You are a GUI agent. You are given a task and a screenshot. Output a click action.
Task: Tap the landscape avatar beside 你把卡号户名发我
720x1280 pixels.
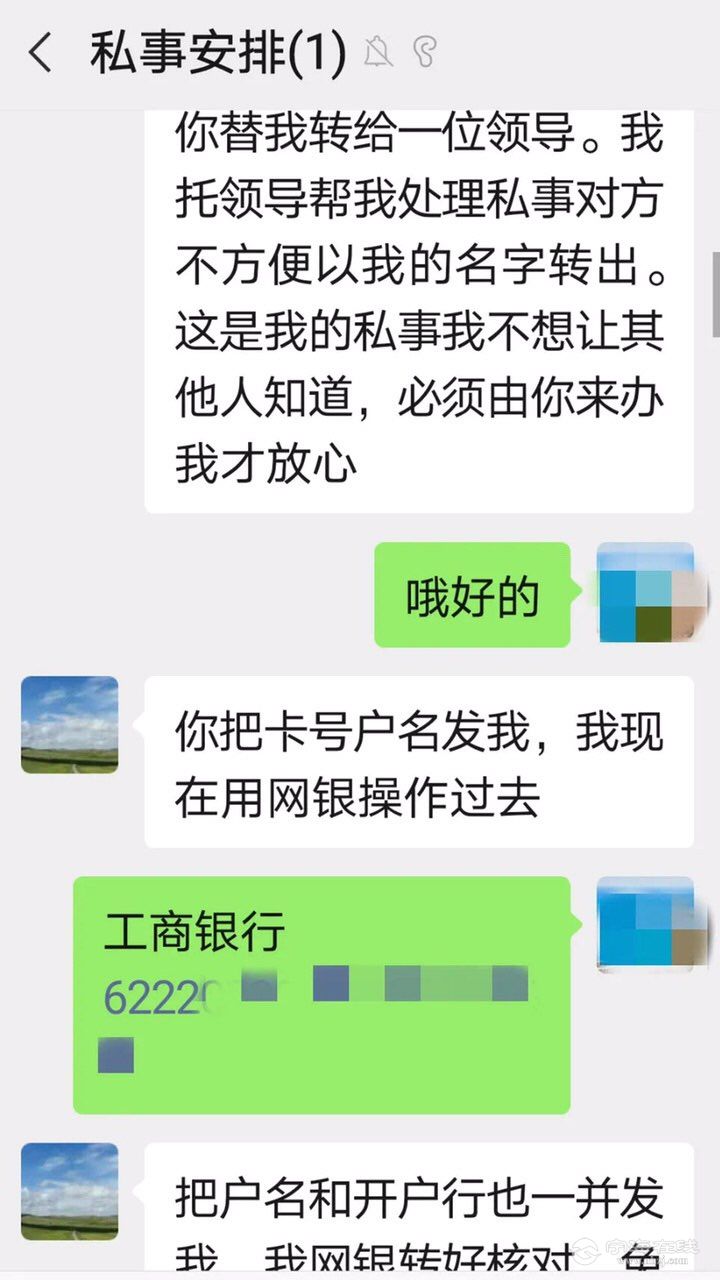click(70, 724)
